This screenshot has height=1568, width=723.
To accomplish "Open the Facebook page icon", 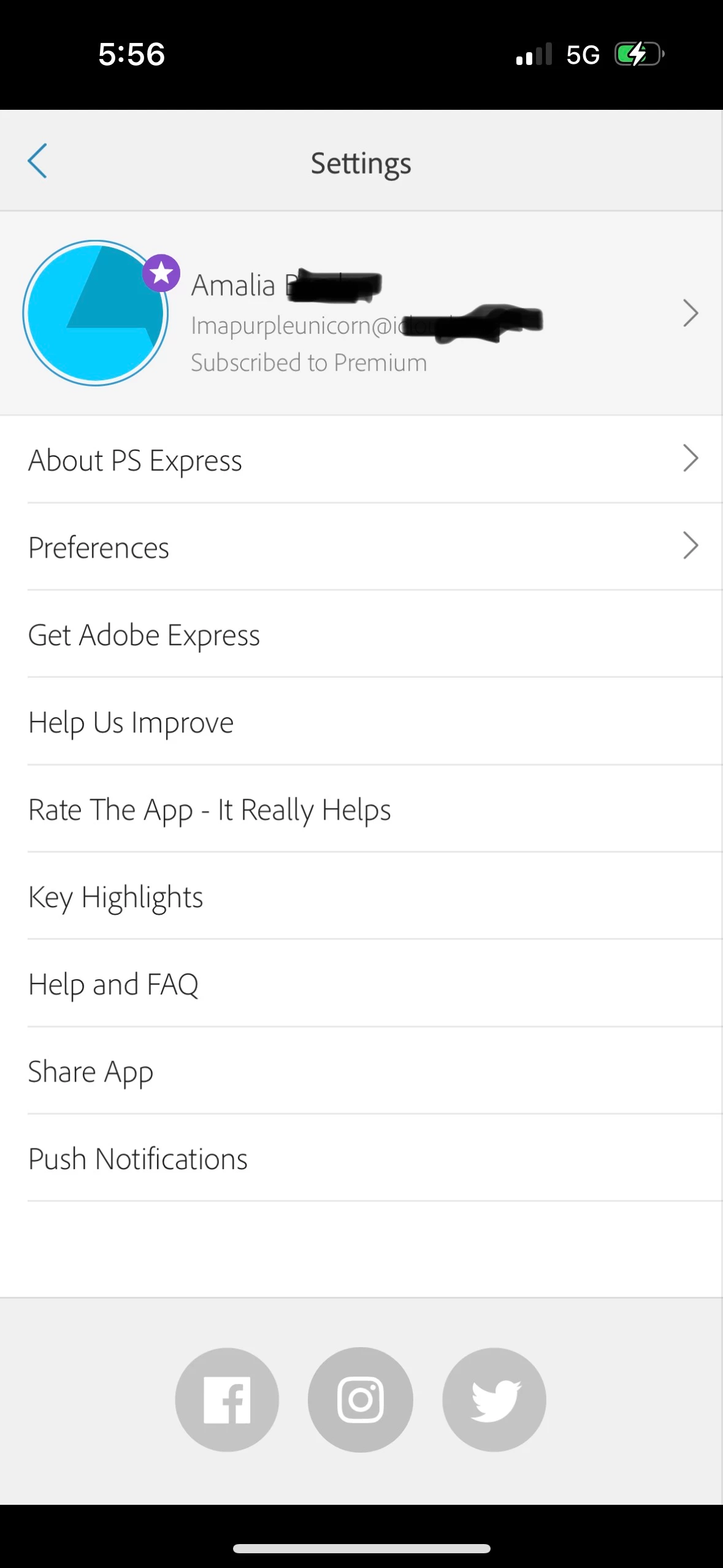I will tap(227, 1399).
